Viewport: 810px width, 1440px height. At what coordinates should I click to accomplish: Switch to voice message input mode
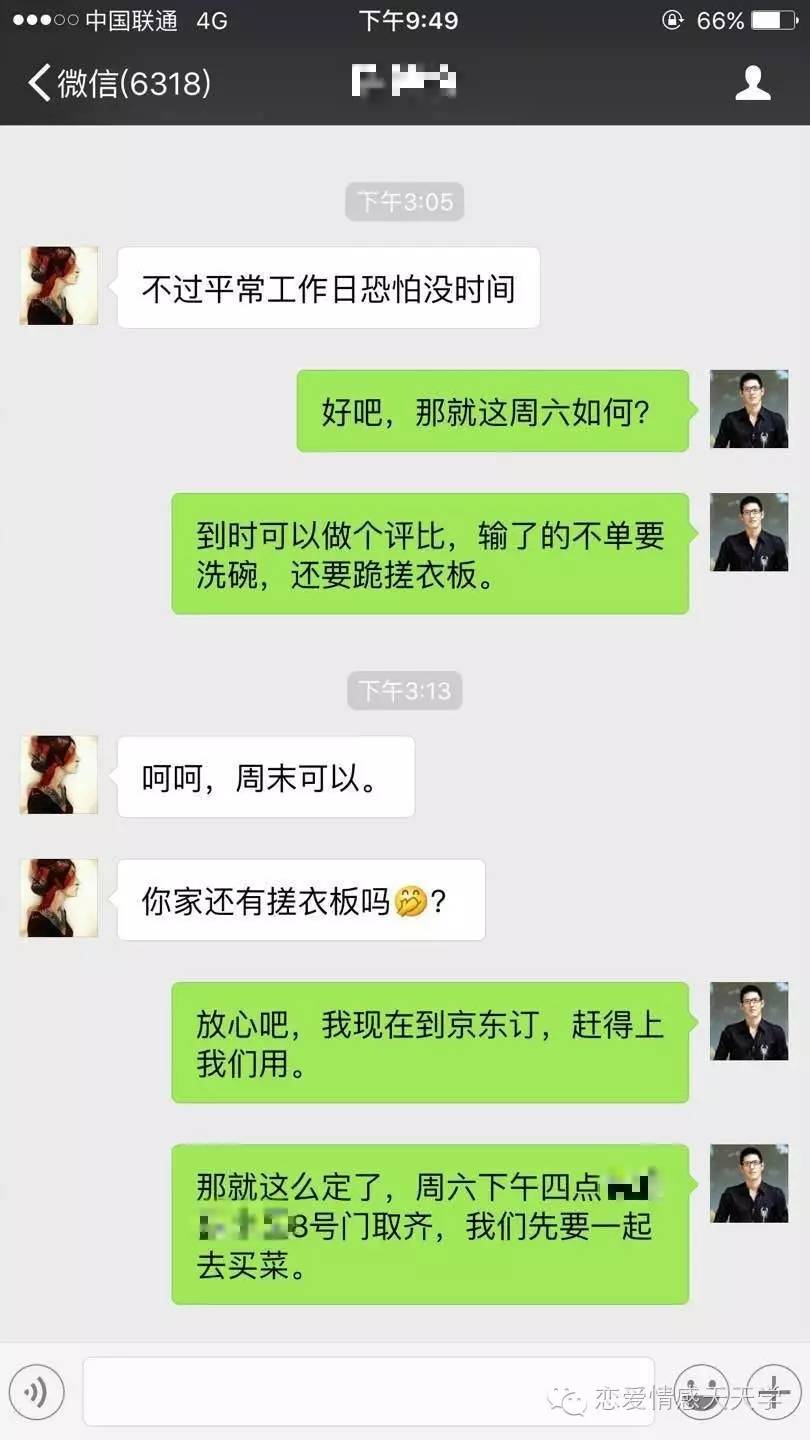point(37,1390)
